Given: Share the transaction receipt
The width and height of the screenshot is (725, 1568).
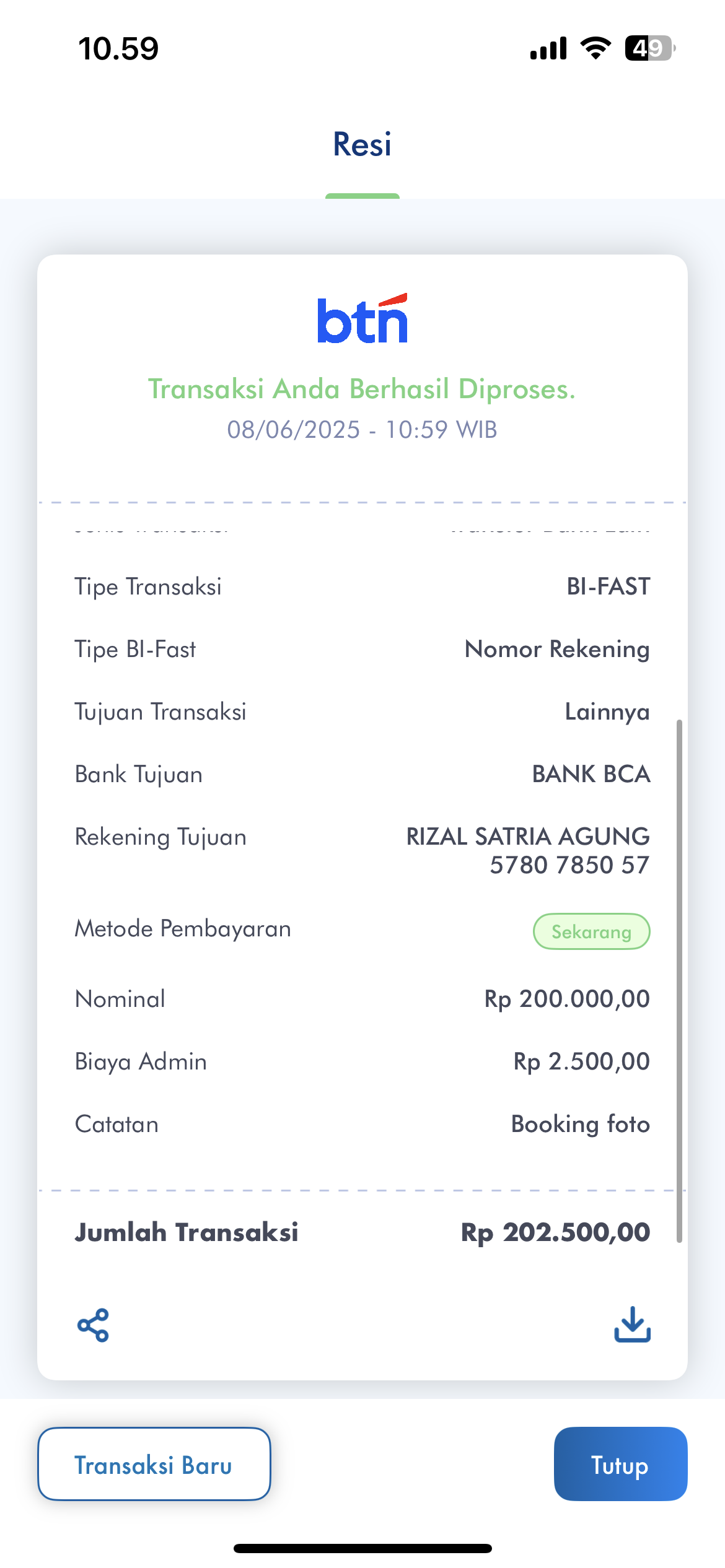Looking at the screenshot, I should click(93, 1325).
